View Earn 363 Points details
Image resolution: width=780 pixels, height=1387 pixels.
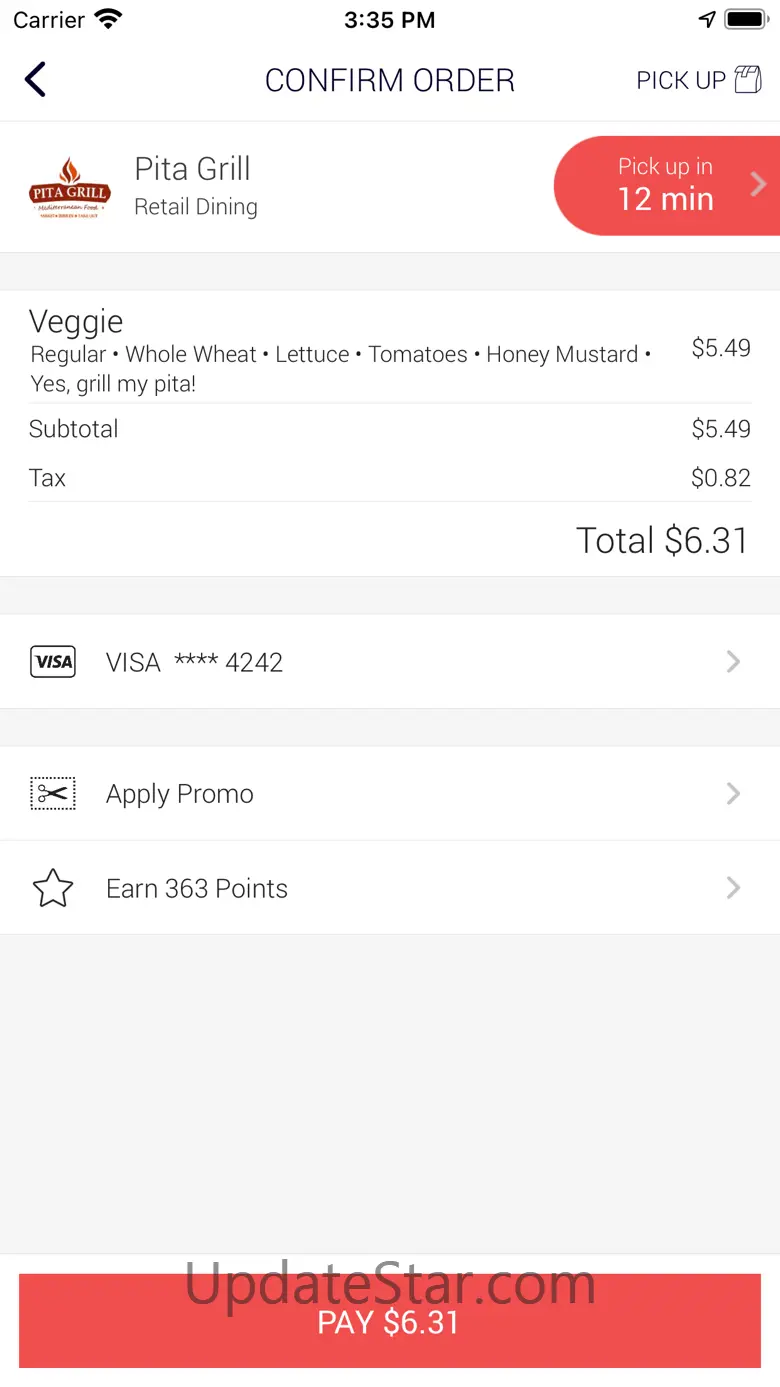click(x=390, y=888)
